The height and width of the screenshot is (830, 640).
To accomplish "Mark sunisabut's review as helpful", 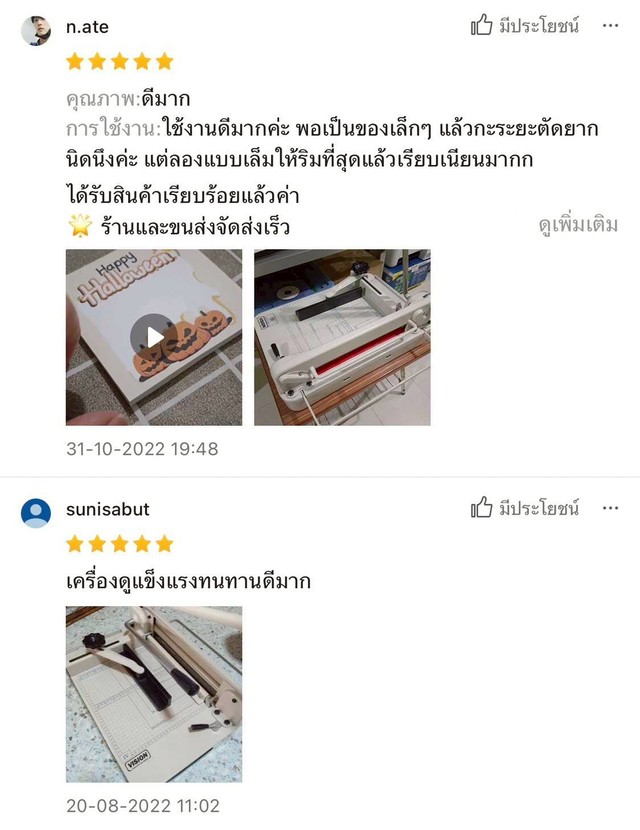I will [x=525, y=508].
